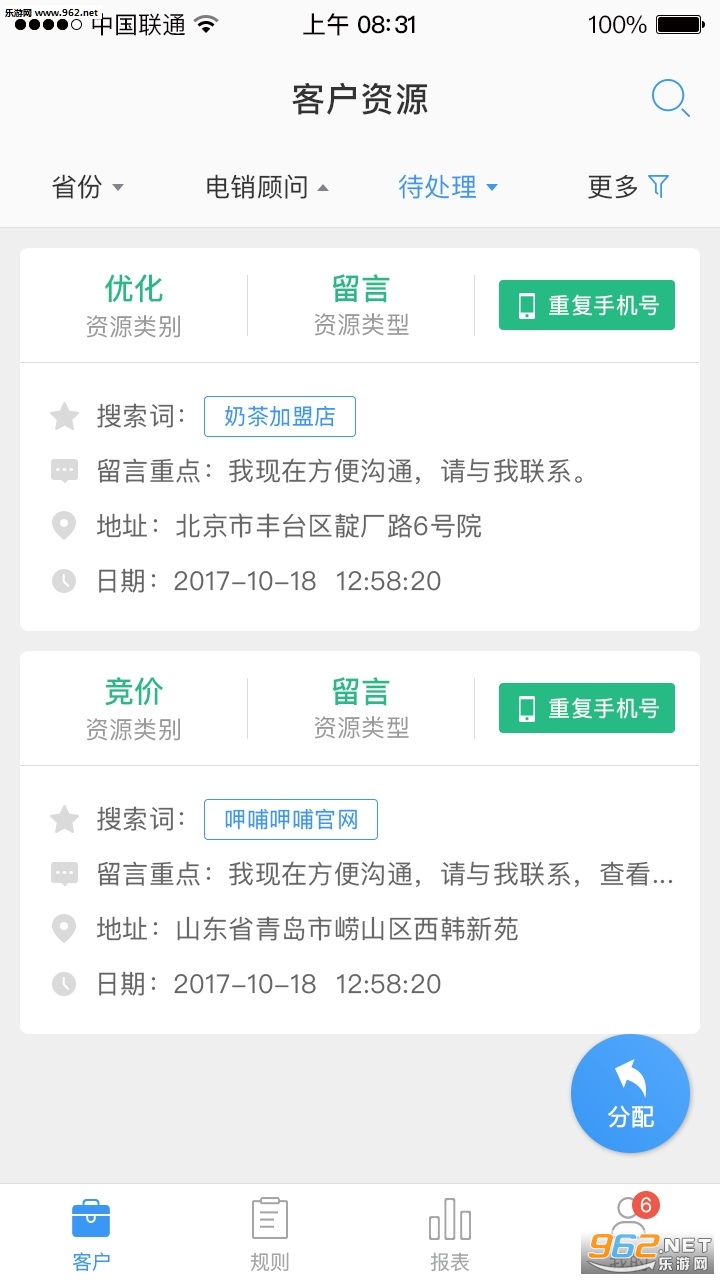
Task: Open the 北京市丰台区 customer resource card
Action: 360,526
